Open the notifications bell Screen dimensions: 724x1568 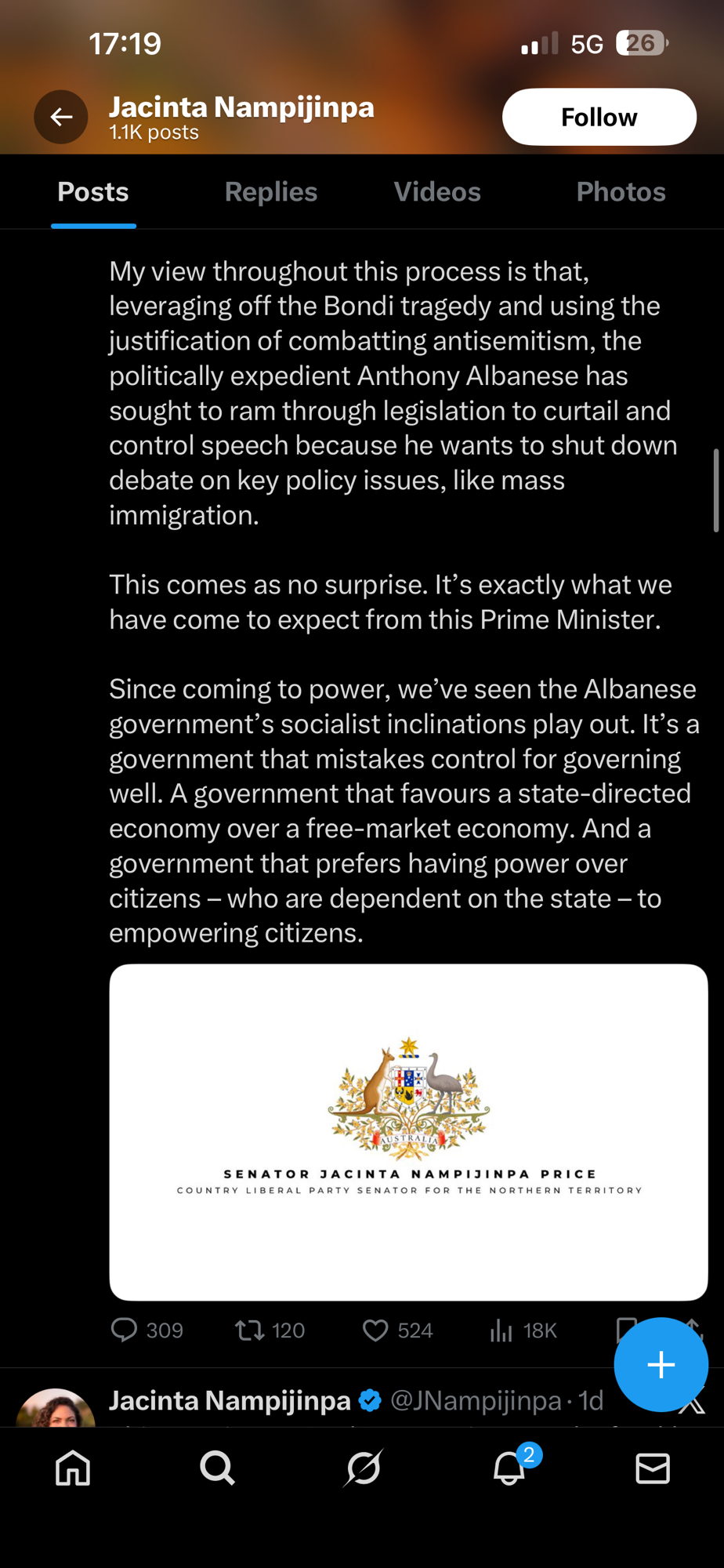coord(509,1468)
